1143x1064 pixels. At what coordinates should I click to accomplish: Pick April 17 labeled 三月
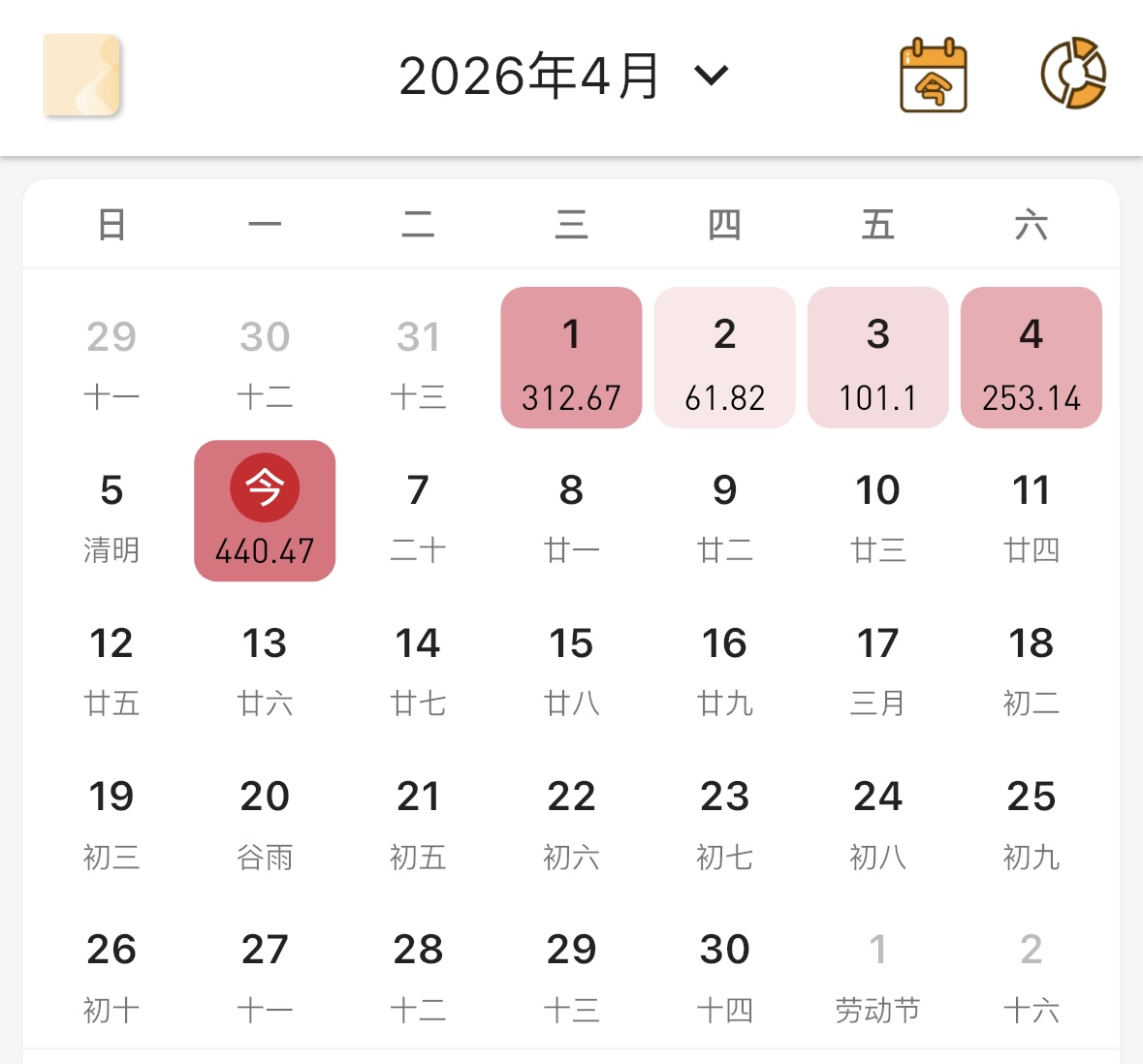tap(877, 666)
